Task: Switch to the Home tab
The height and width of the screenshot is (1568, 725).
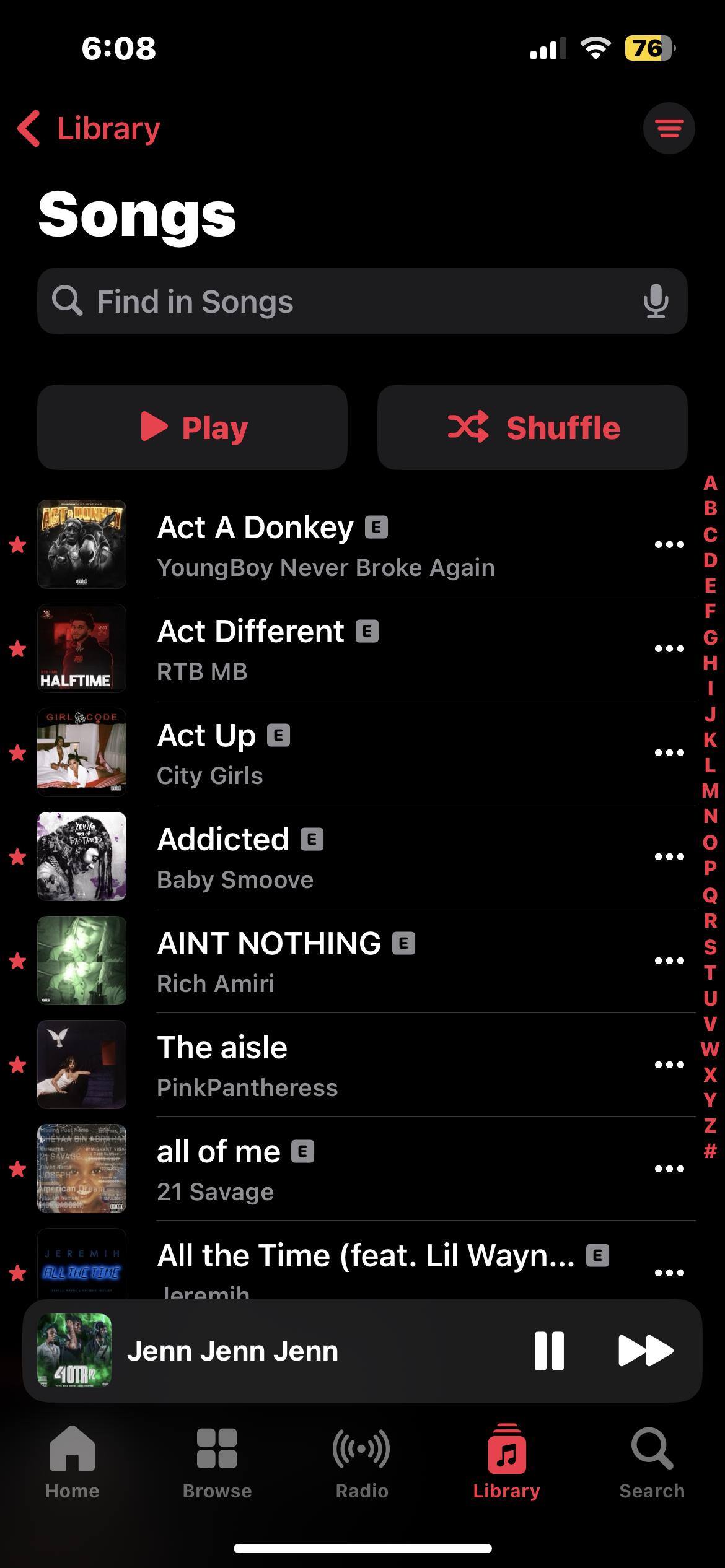Action: 72,1463
